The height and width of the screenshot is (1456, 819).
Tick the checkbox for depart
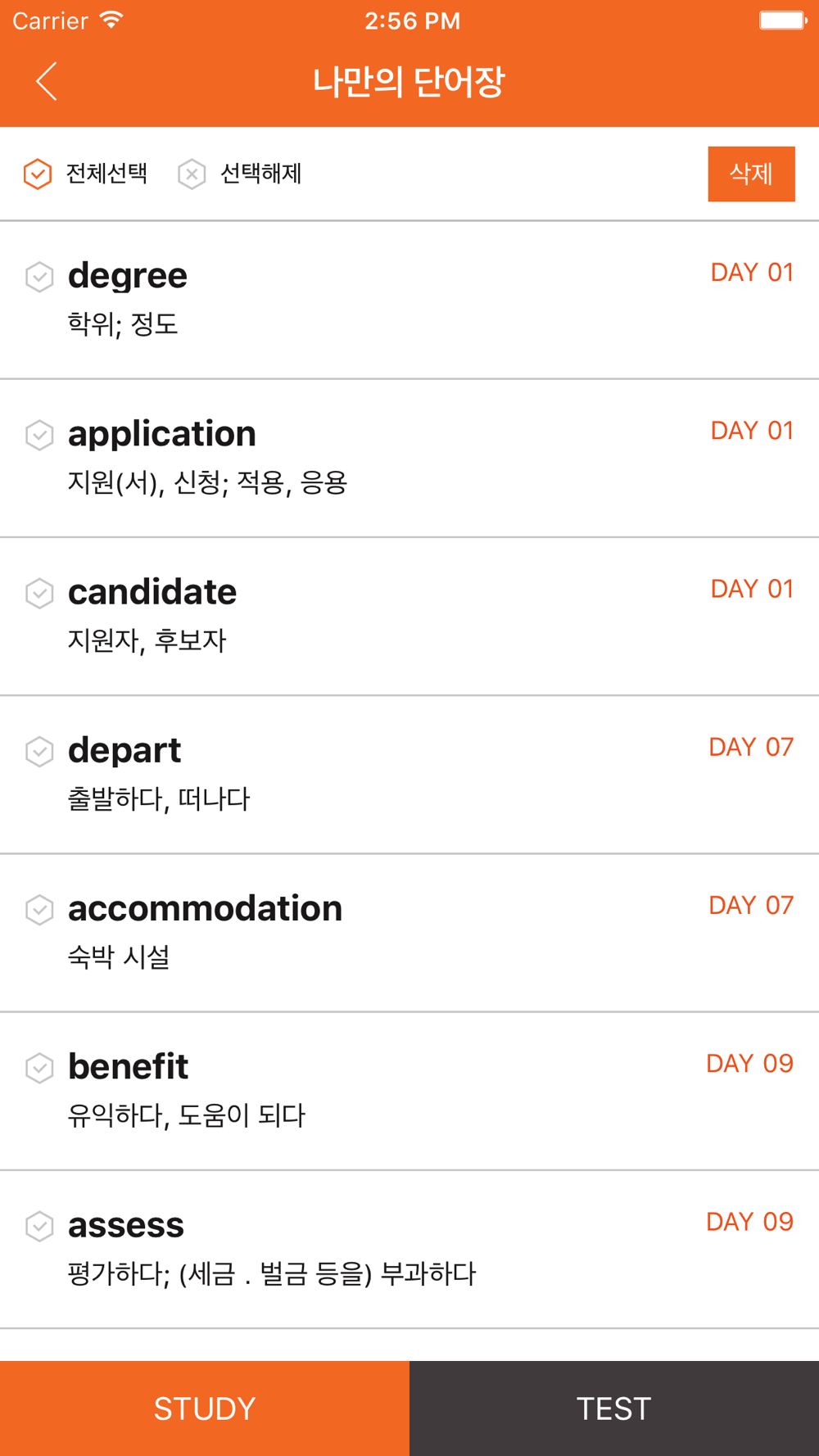click(39, 751)
